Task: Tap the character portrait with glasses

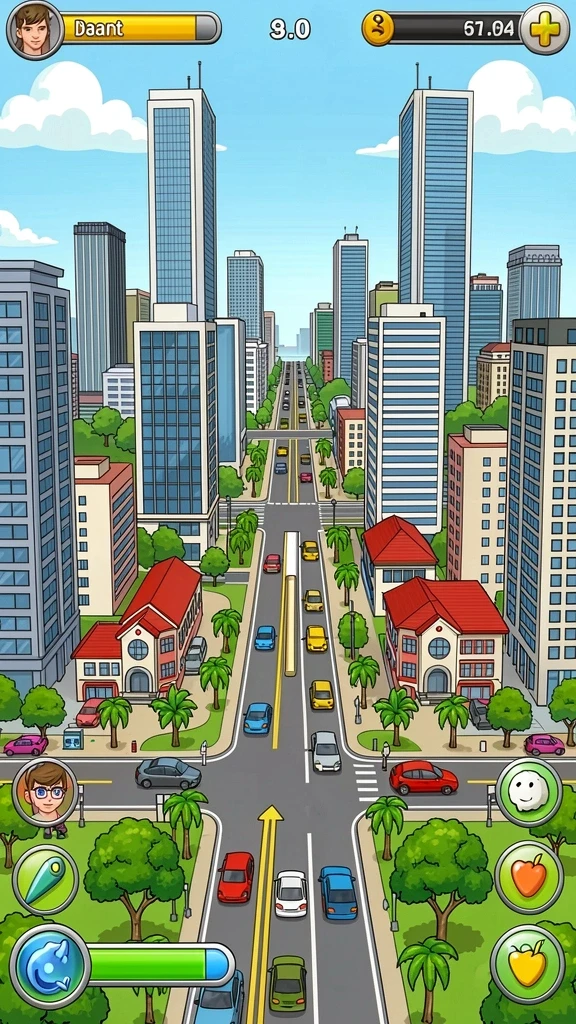Action: (x=45, y=792)
